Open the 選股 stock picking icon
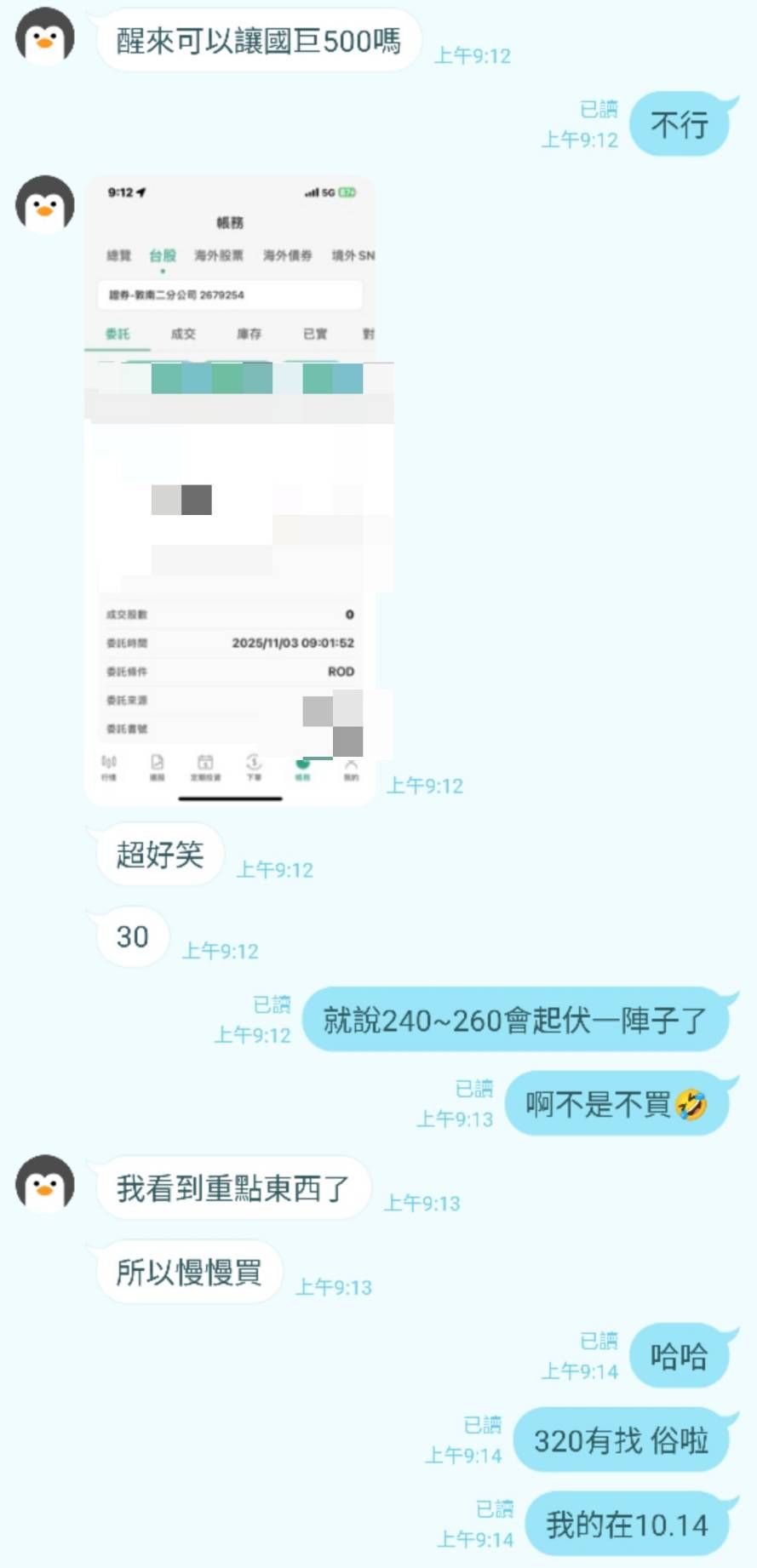This screenshot has width=757, height=1568. pos(156,766)
